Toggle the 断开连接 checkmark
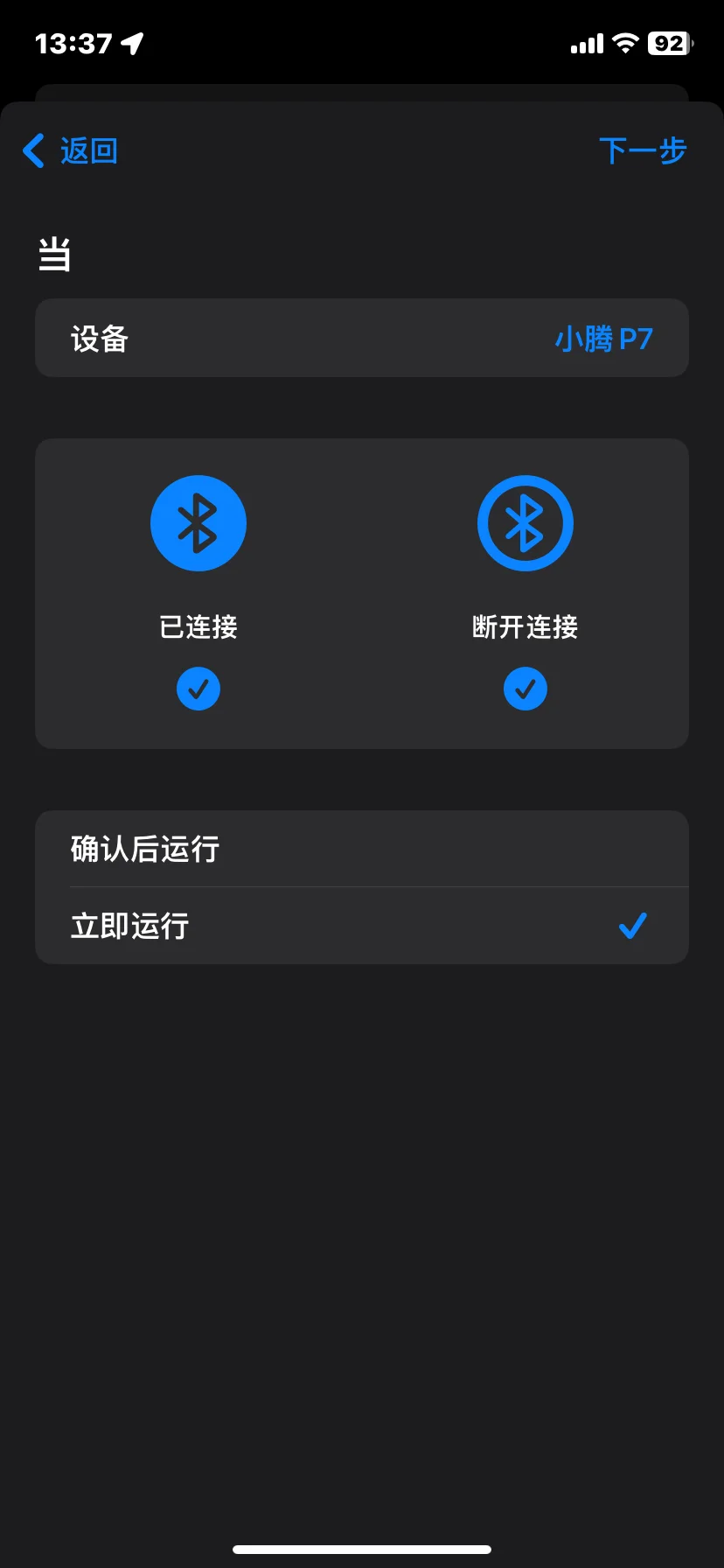Image resolution: width=724 pixels, height=1568 pixels. (526, 689)
